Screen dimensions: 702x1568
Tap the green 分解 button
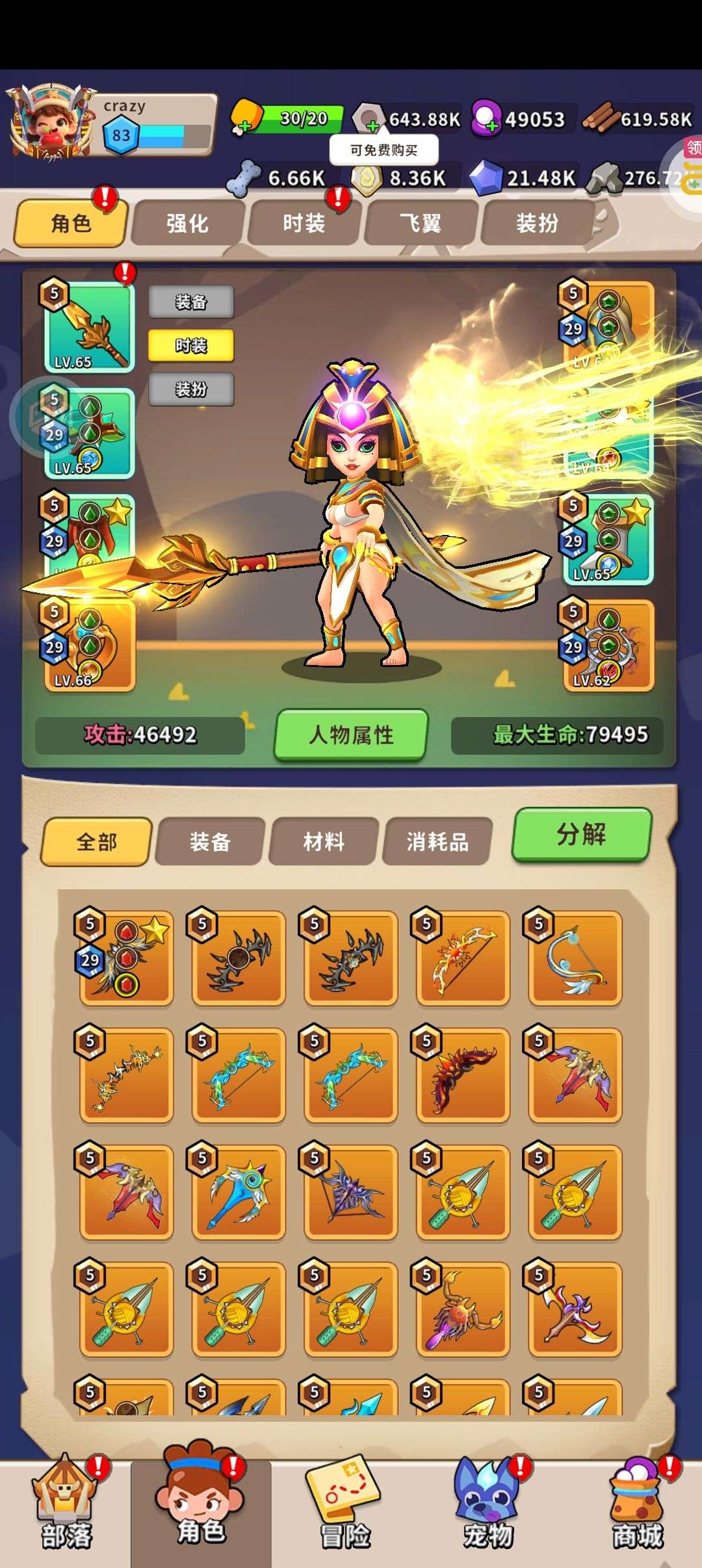(581, 834)
